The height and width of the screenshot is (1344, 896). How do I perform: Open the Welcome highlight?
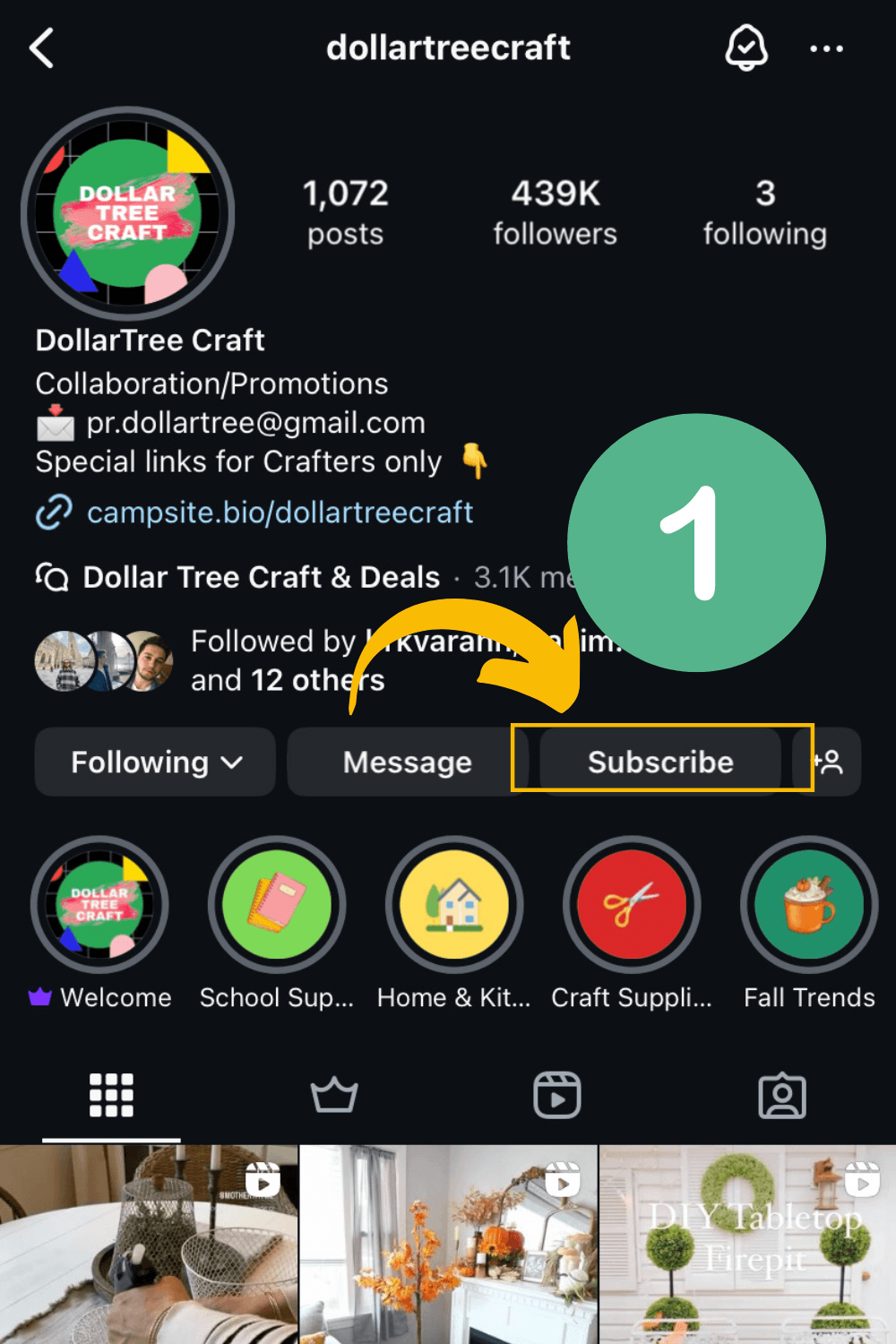(x=99, y=905)
